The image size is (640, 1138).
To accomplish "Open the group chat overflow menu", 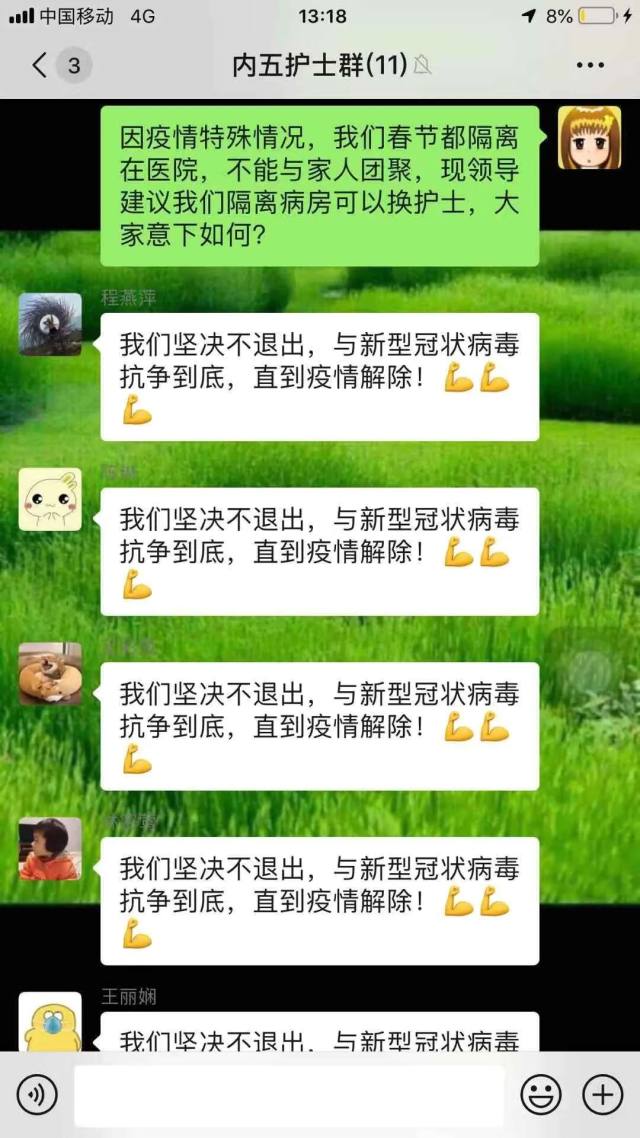I will [x=590, y=66].
